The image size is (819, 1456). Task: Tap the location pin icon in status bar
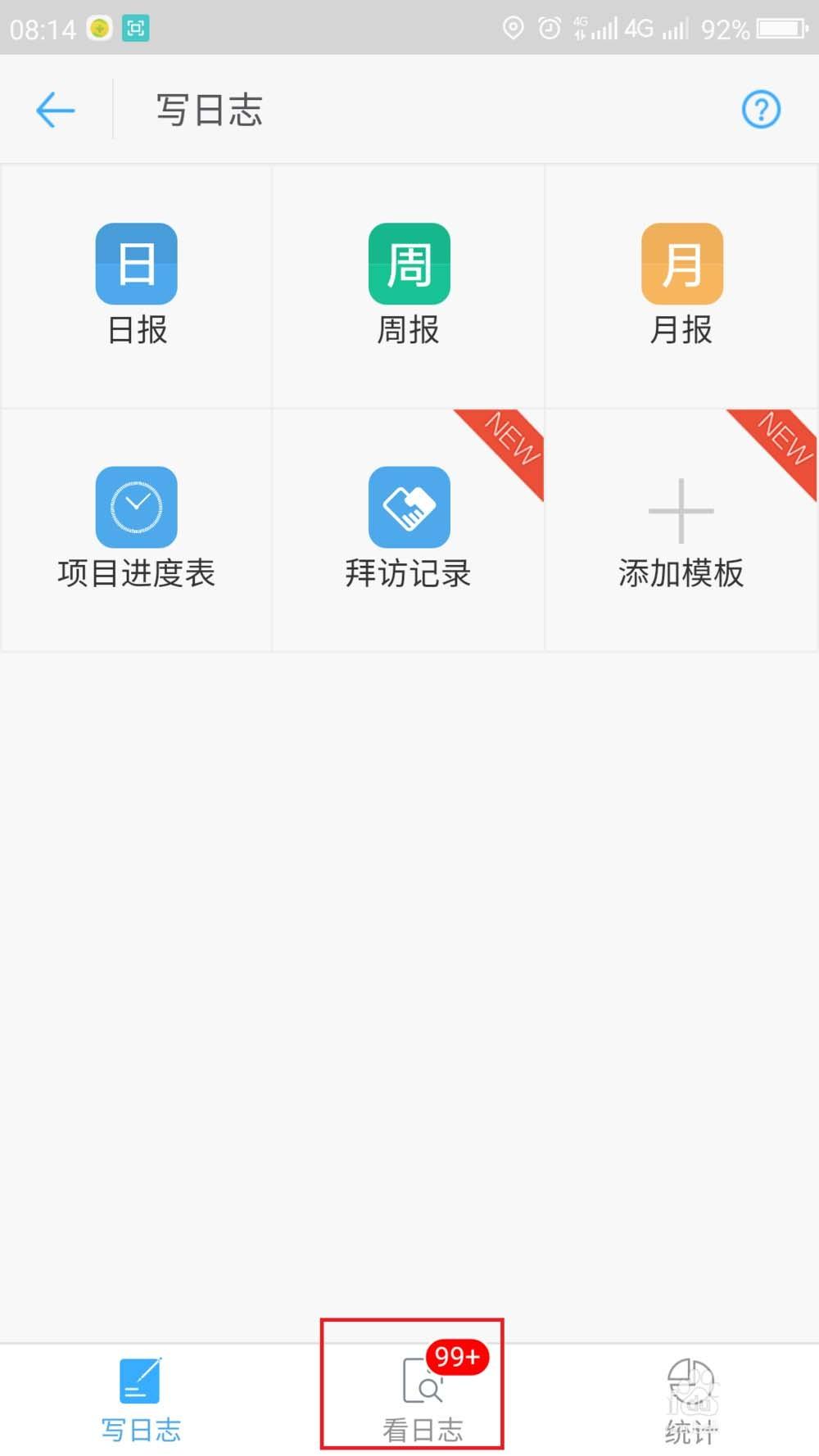coord(513,28)
